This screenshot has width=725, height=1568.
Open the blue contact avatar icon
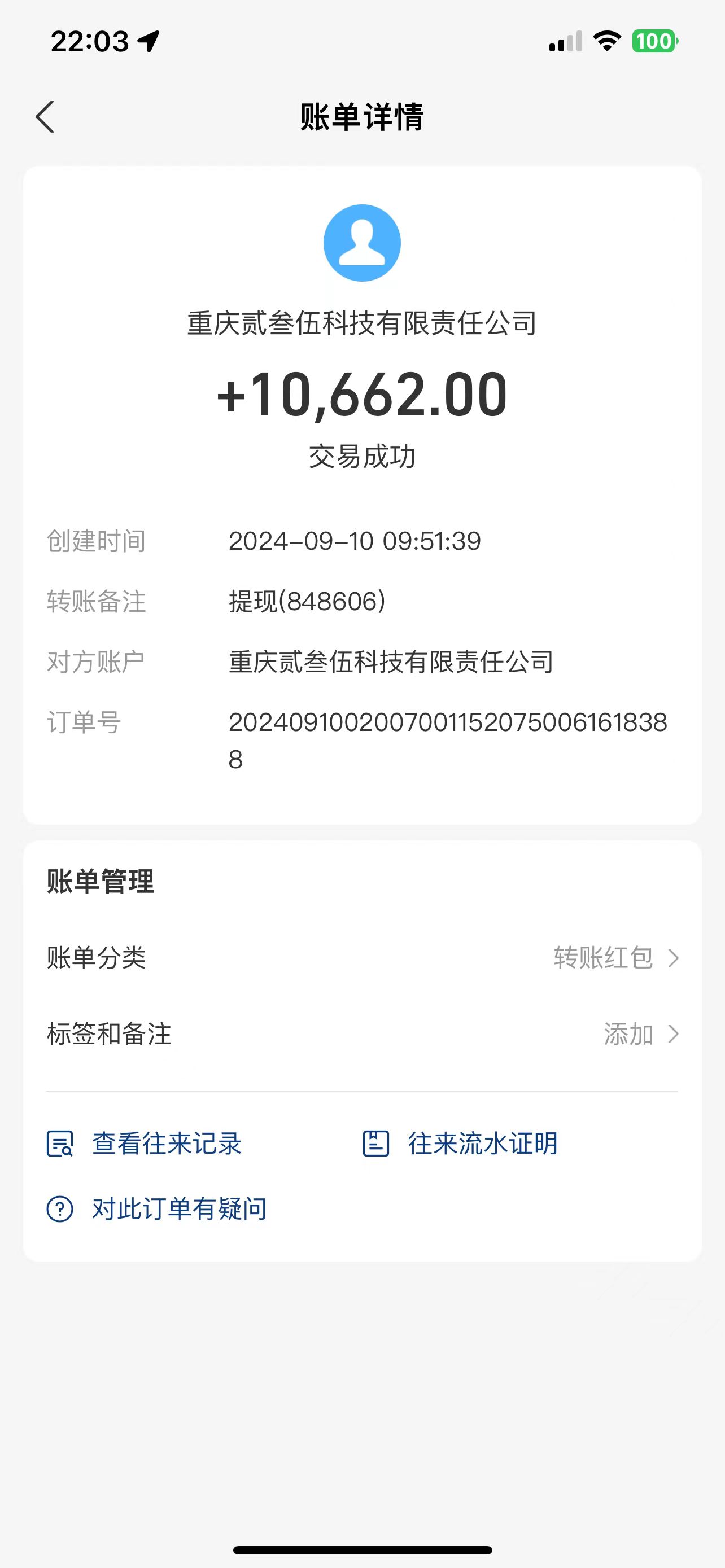[361, 242]
